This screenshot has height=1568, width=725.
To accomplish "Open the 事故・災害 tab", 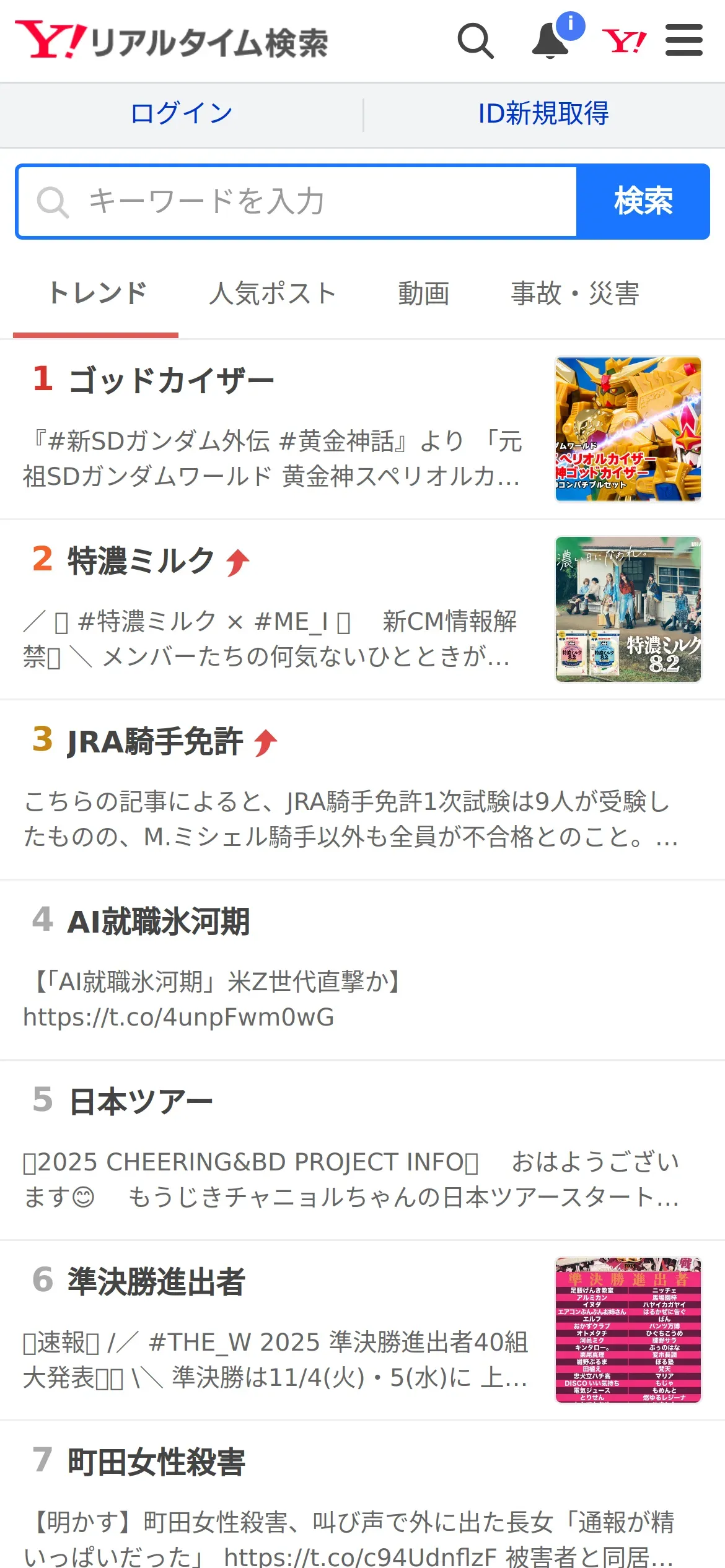I will [574, 294].
